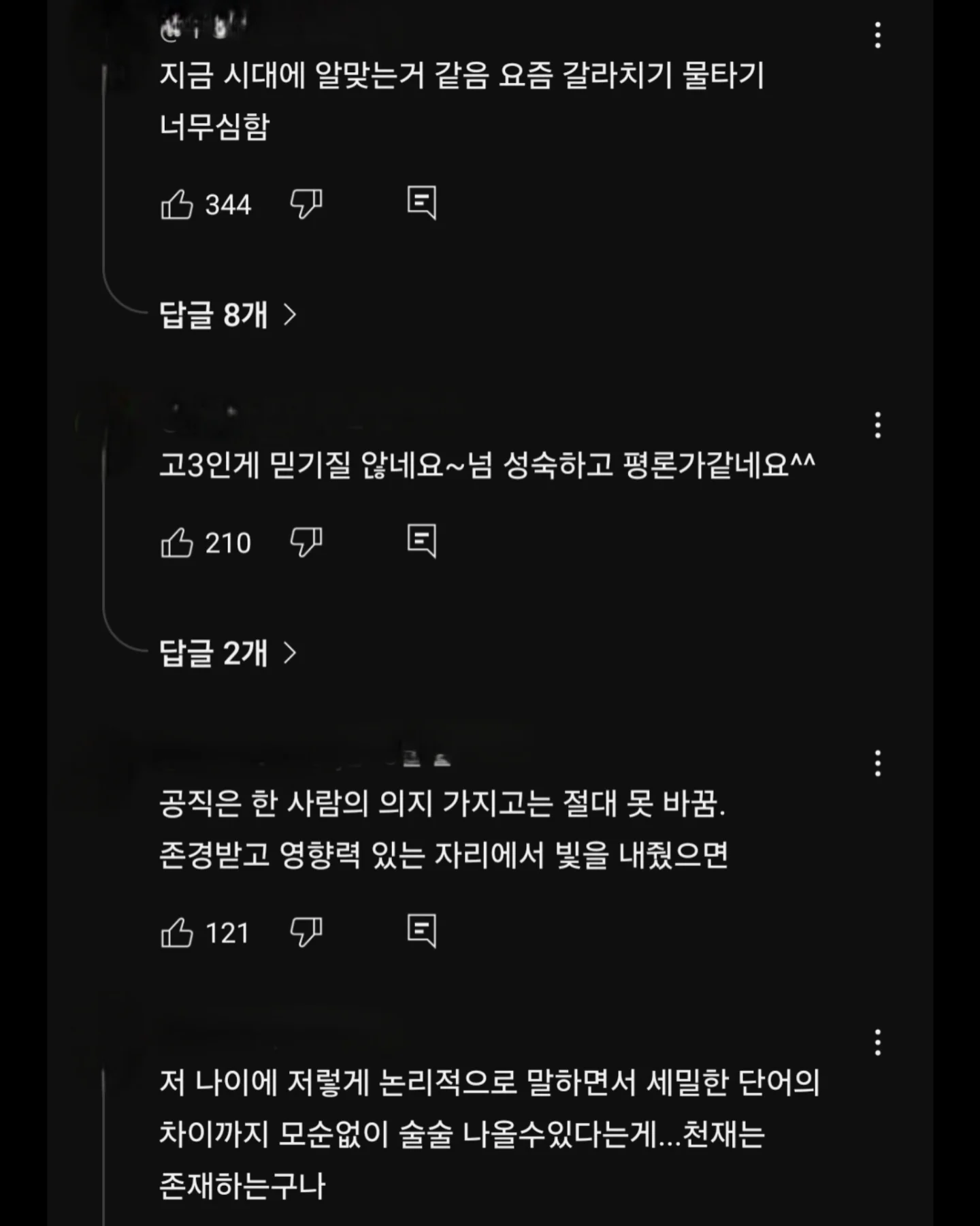Viewport: 980px width, 1226px height.
Task: Dislike the 고3인게 믿기질 않네요 comment
Action: [306, 543]
